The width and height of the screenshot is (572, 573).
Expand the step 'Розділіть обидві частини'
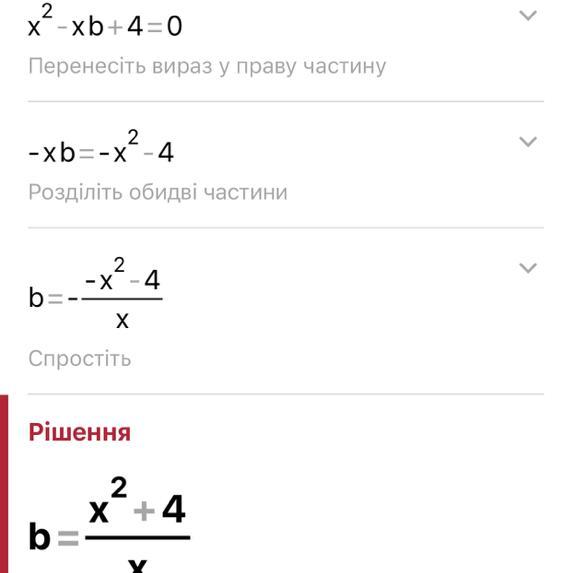pyautogui.click(x=528, y=142)
